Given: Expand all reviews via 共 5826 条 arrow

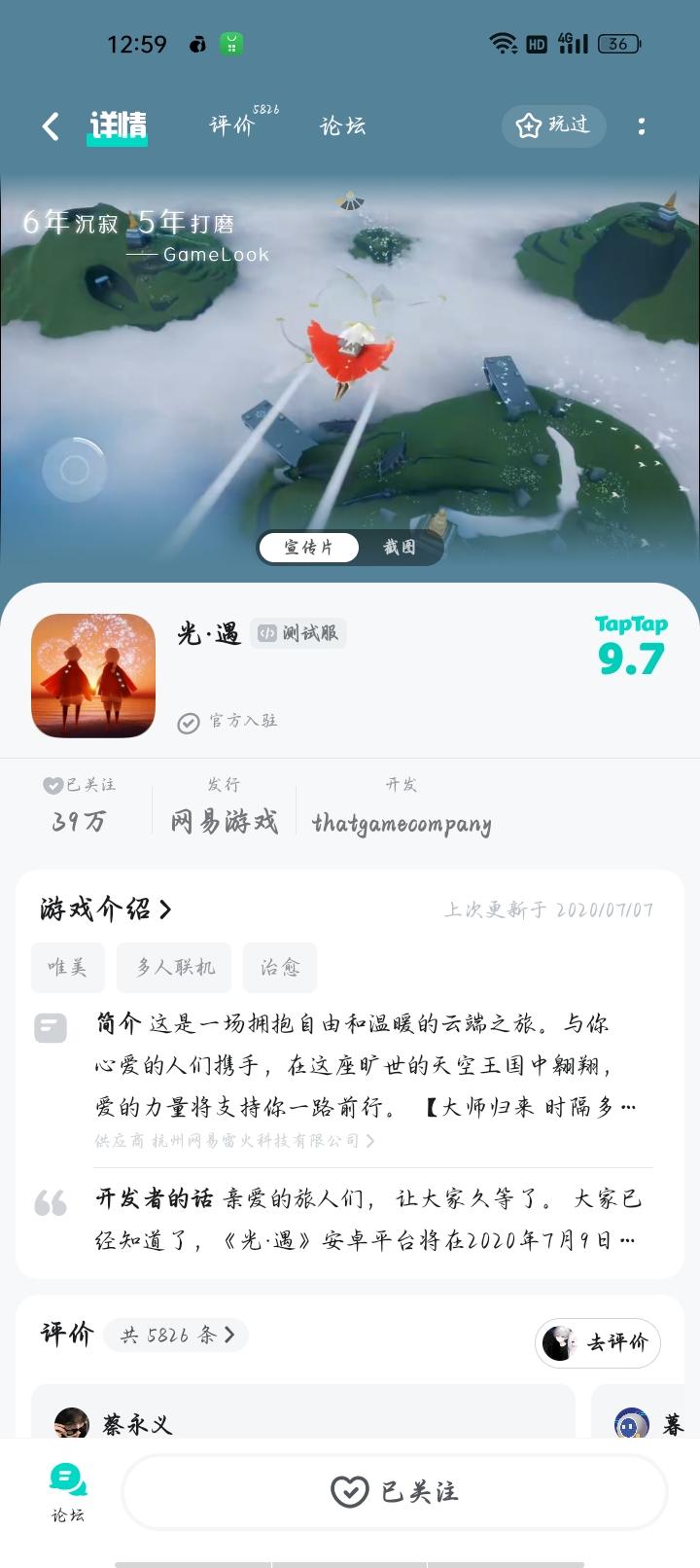Looking at the screenshot, I should tap(175, 1335).
